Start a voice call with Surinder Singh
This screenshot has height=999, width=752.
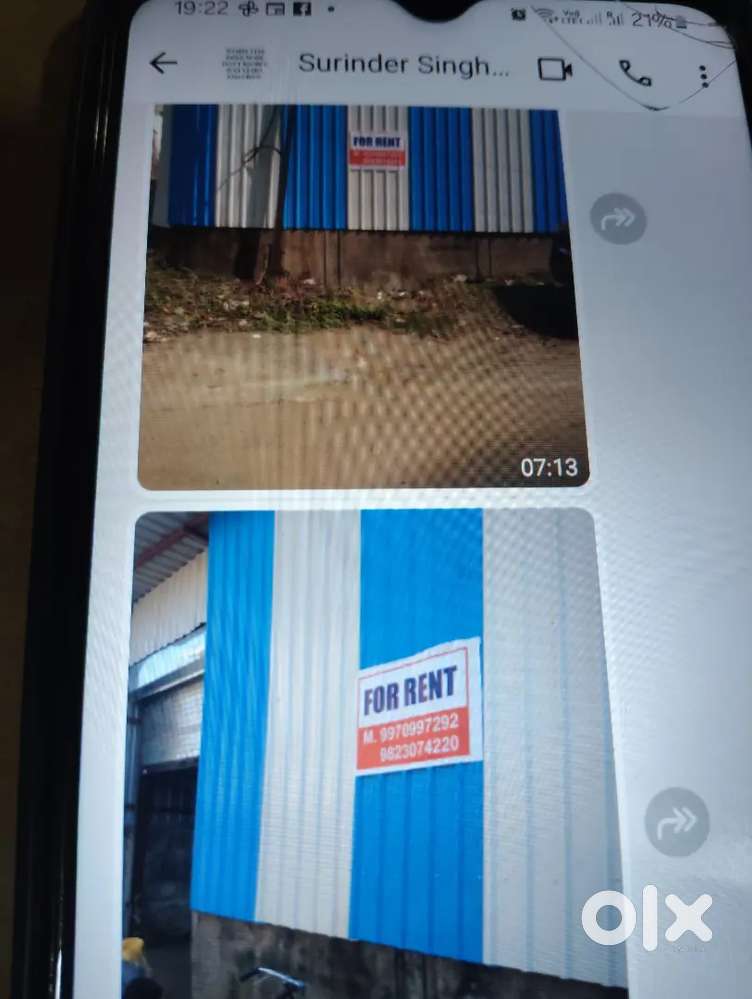(x=633, y=71)
